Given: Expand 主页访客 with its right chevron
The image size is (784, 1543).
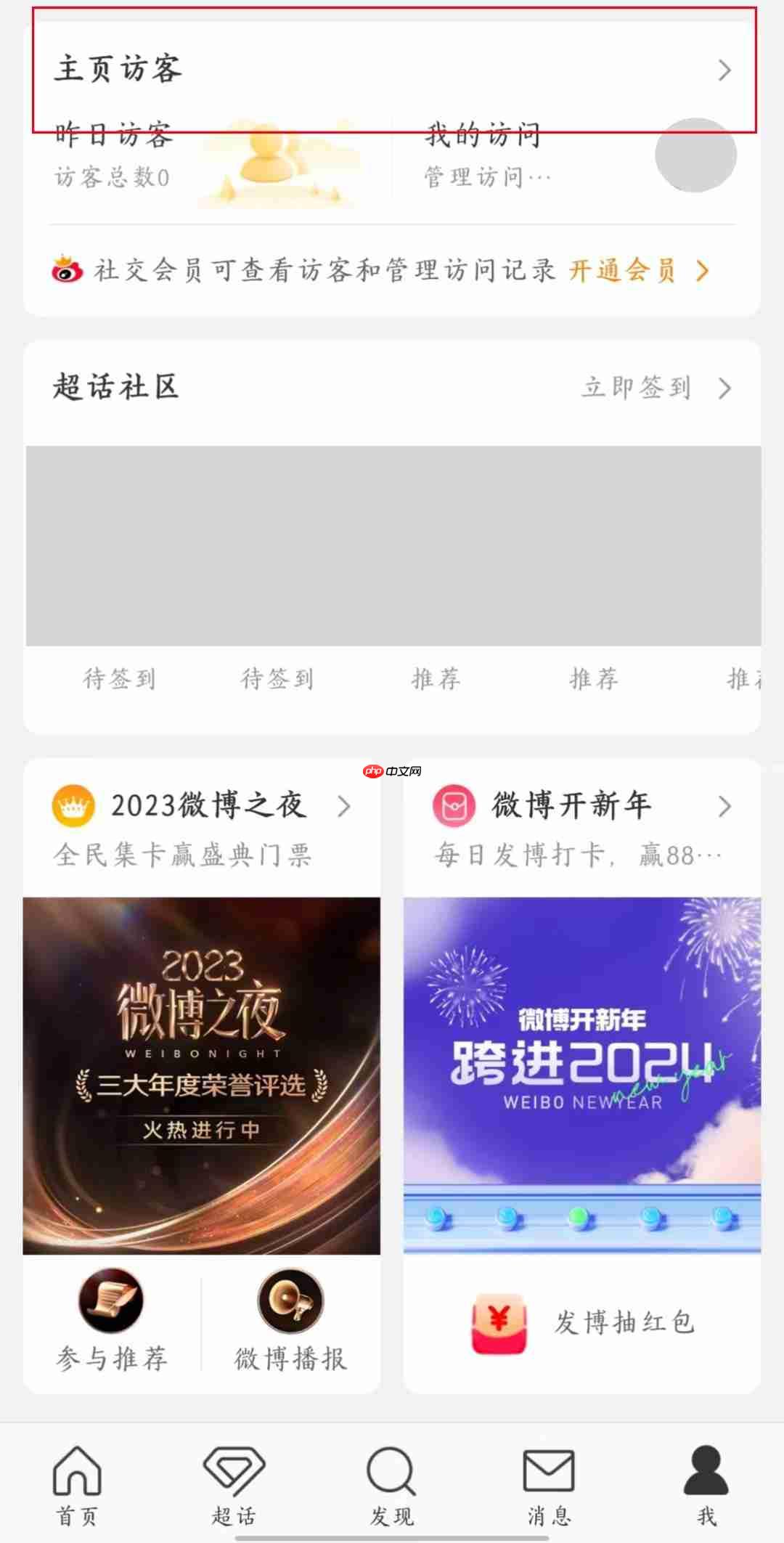Looking at the screenshot, I should click(725, 71).
